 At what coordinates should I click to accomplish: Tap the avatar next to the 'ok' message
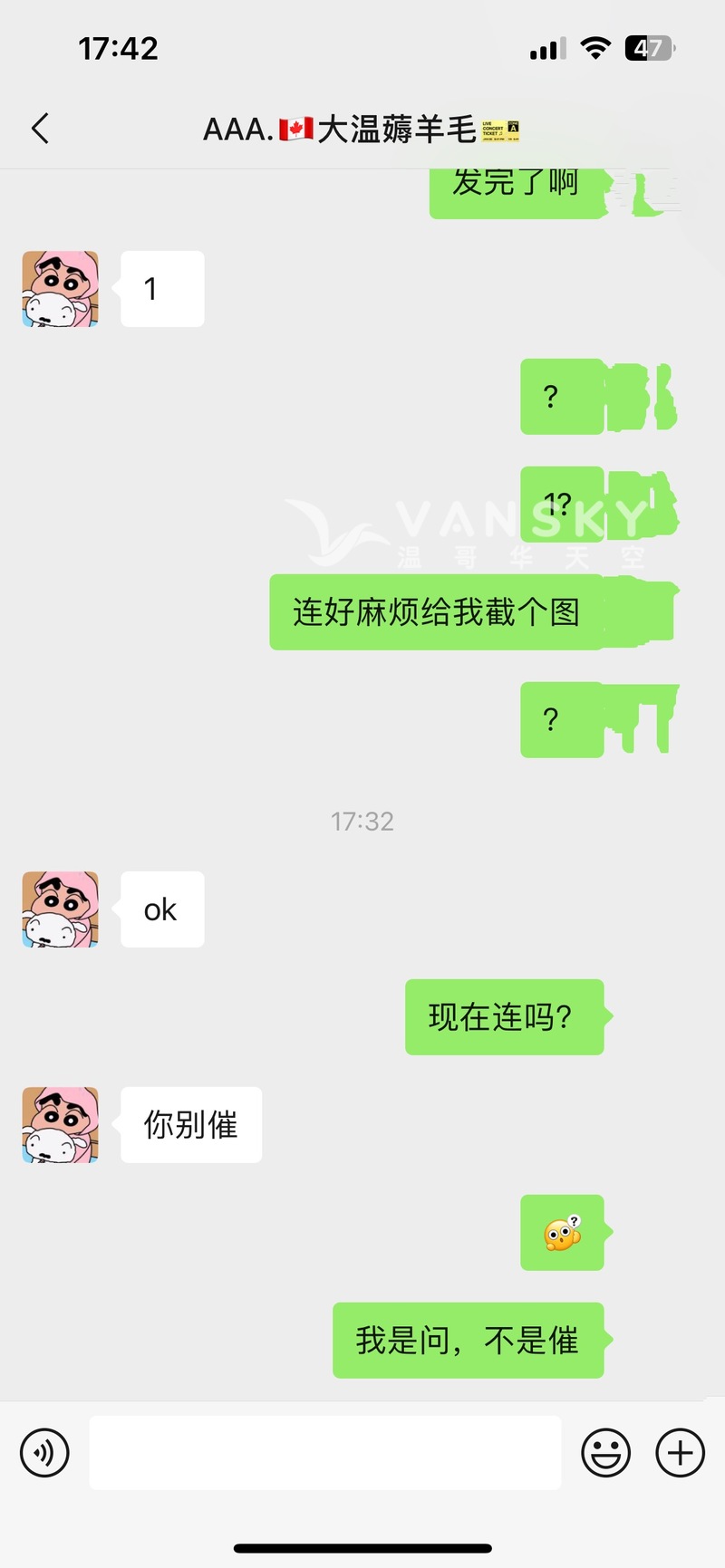click(x=60, y=909)
